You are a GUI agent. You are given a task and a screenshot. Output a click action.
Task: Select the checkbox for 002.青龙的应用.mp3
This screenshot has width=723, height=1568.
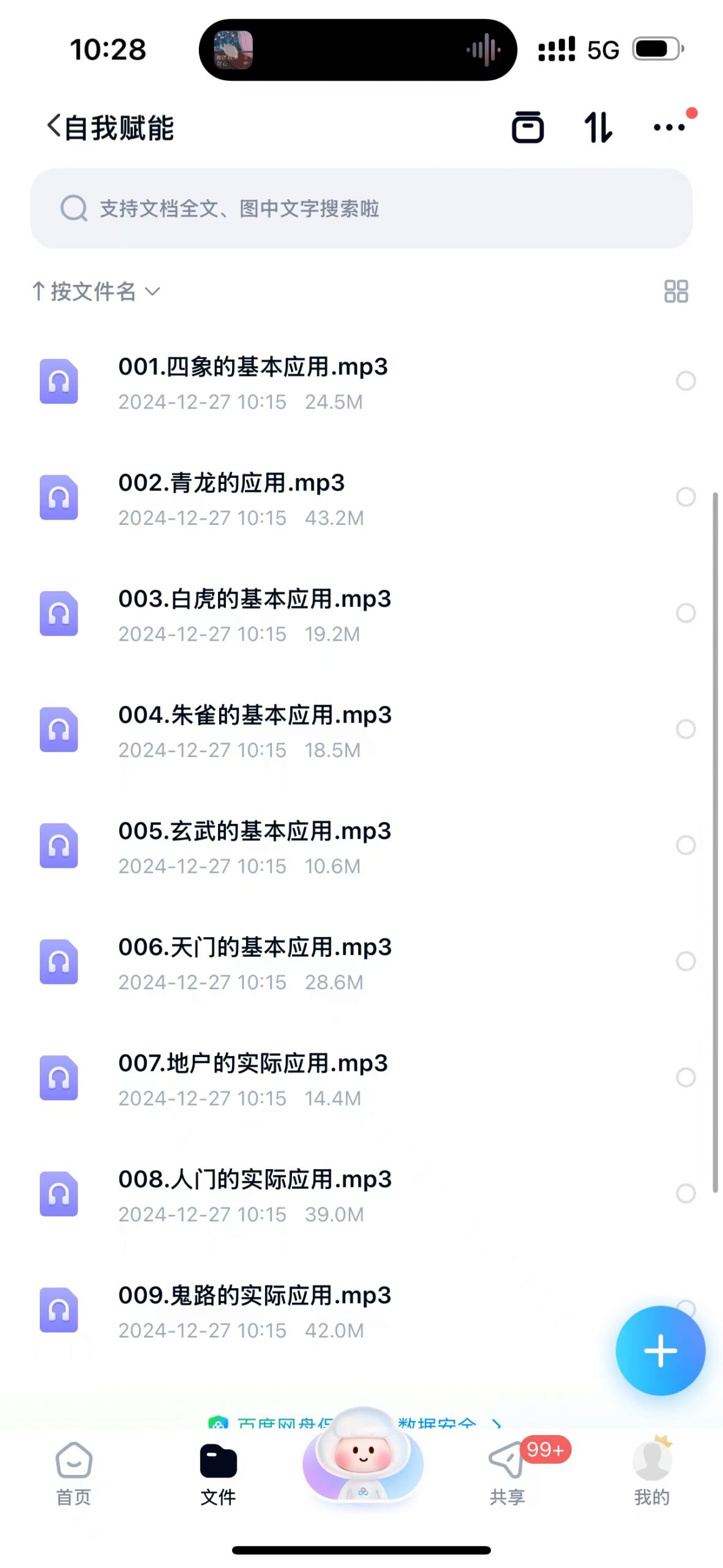(x=685, y=497)
